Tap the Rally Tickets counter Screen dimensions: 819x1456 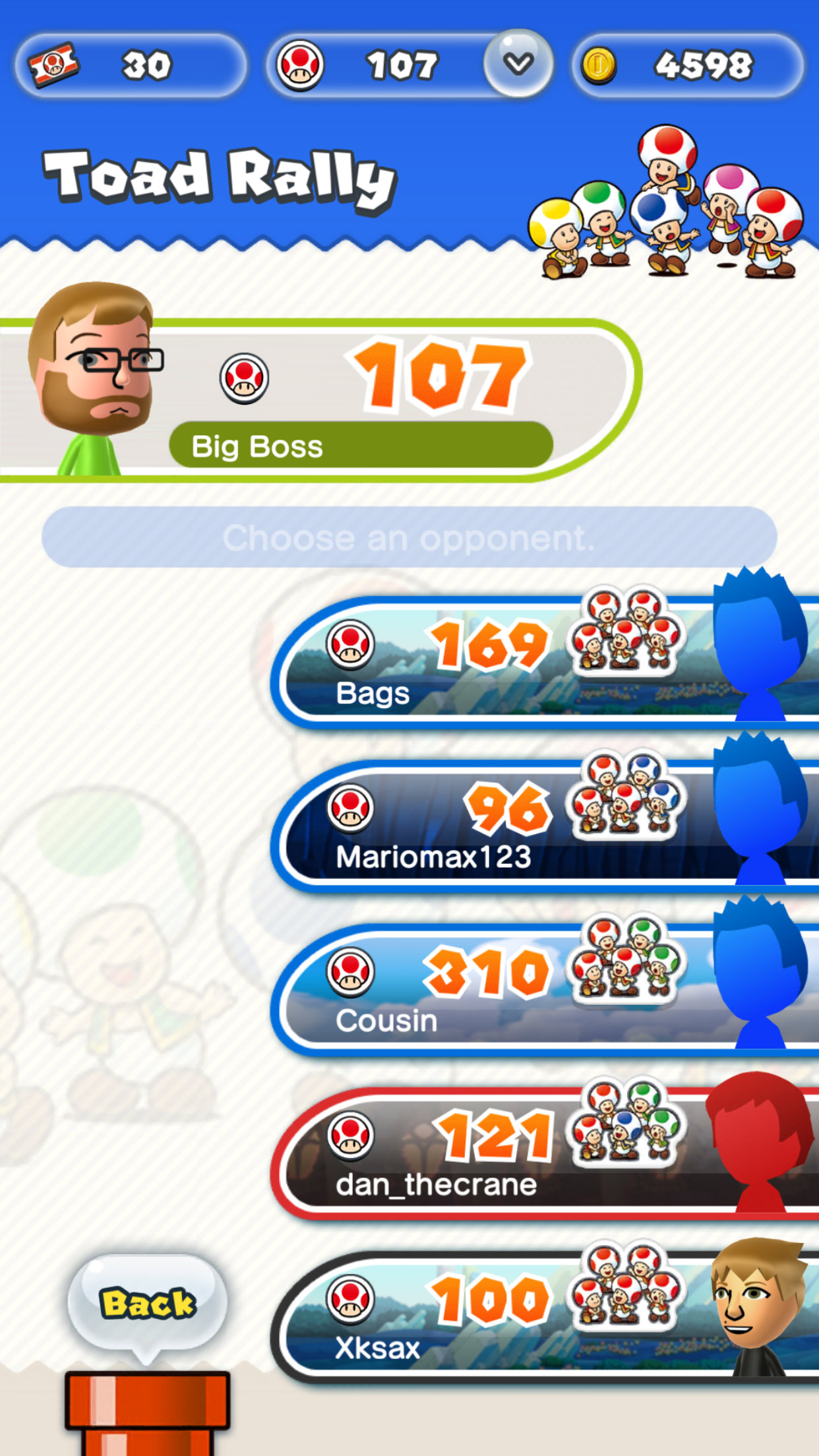point(131,65)
